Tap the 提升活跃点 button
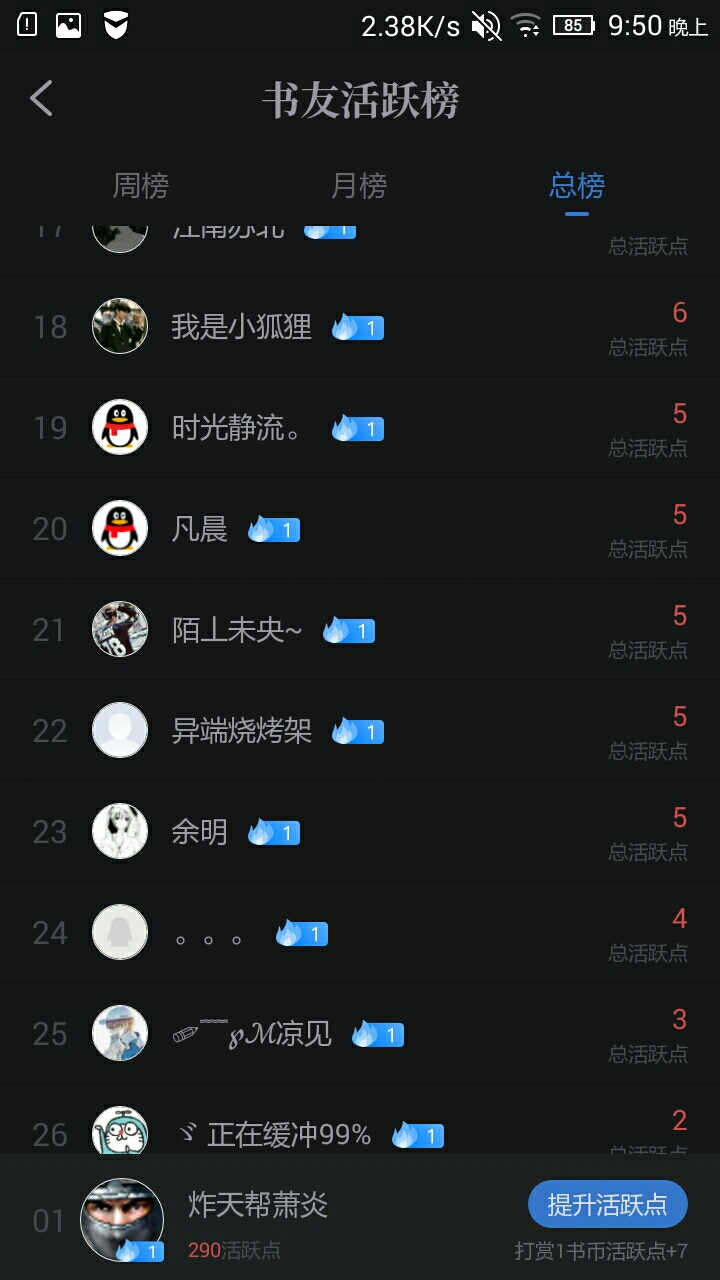 tap(607, 1204)
